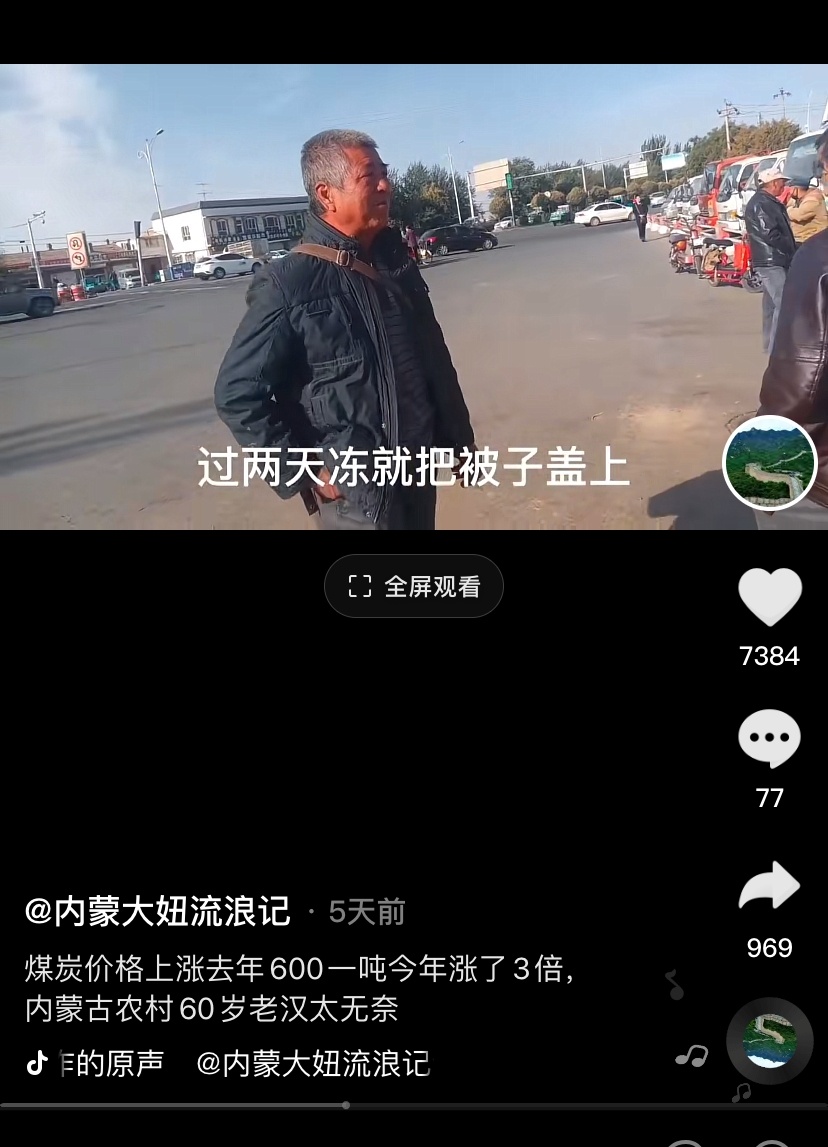Open the creator's round profile avatar
This screenshot has width=828, height=1147.
coord(769,463)
